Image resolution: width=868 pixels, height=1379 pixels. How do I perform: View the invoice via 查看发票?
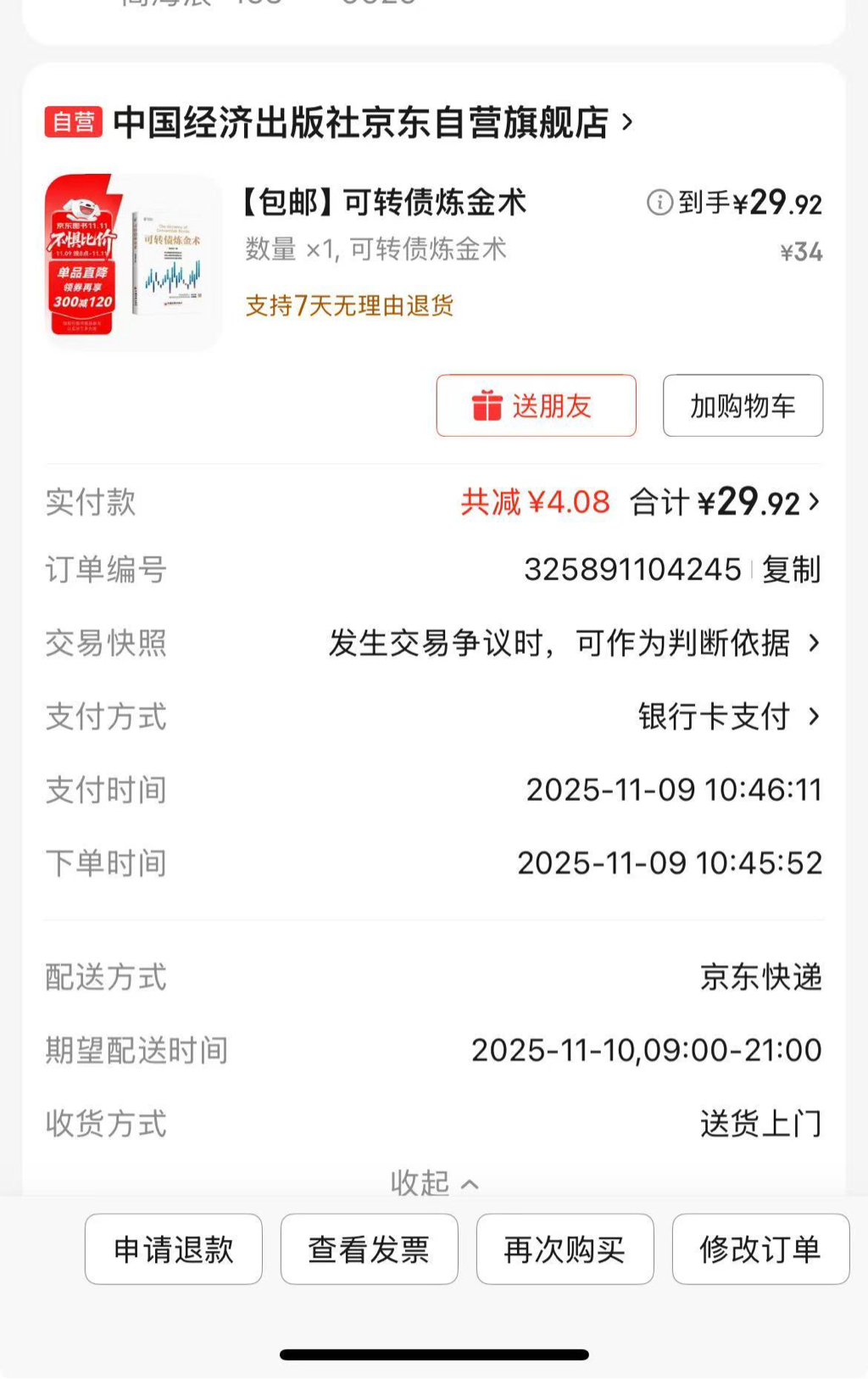click(370, 1249)
